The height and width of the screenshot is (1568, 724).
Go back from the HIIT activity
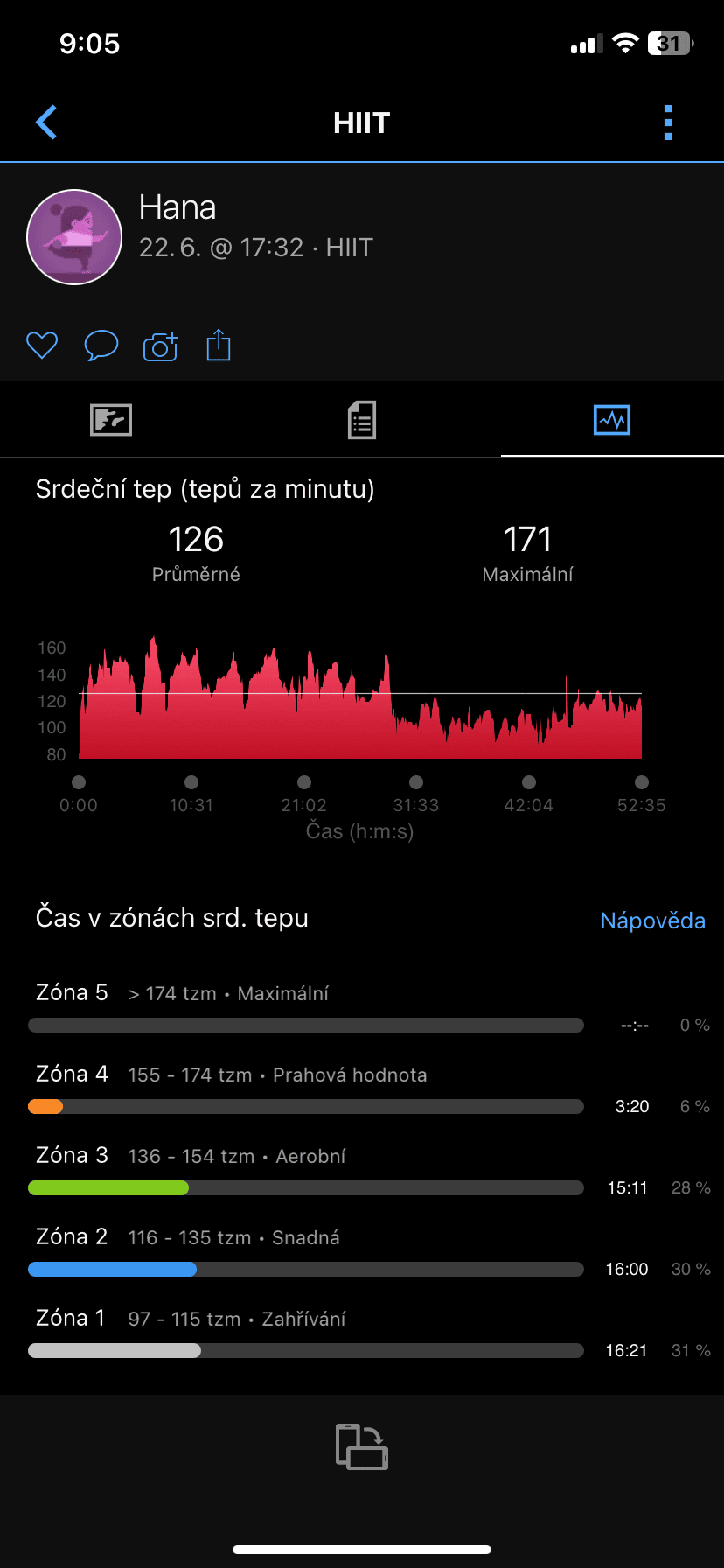pos(46,122)
